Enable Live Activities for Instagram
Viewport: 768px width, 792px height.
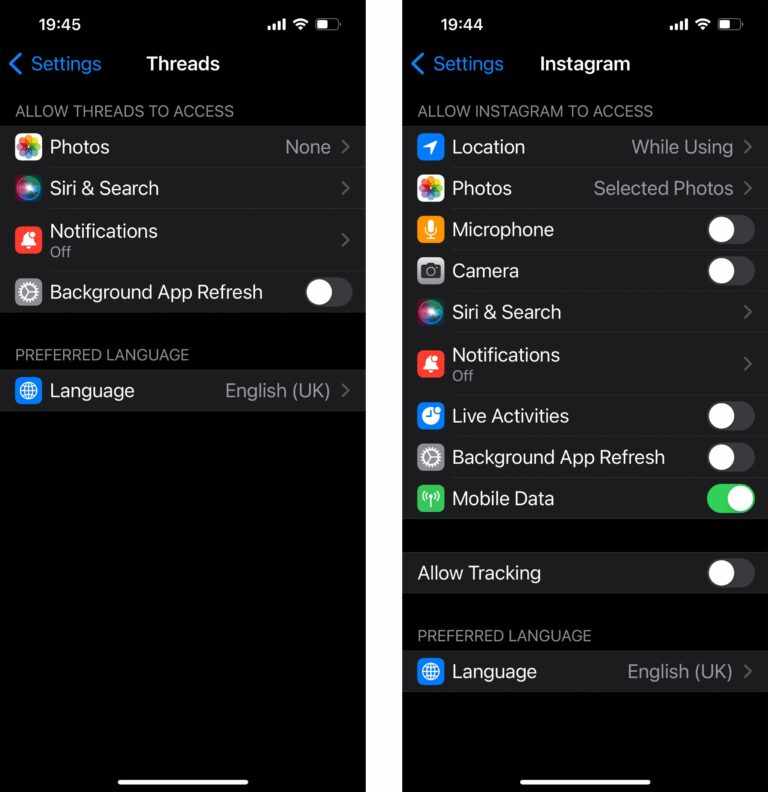click(x=730, y=416)
